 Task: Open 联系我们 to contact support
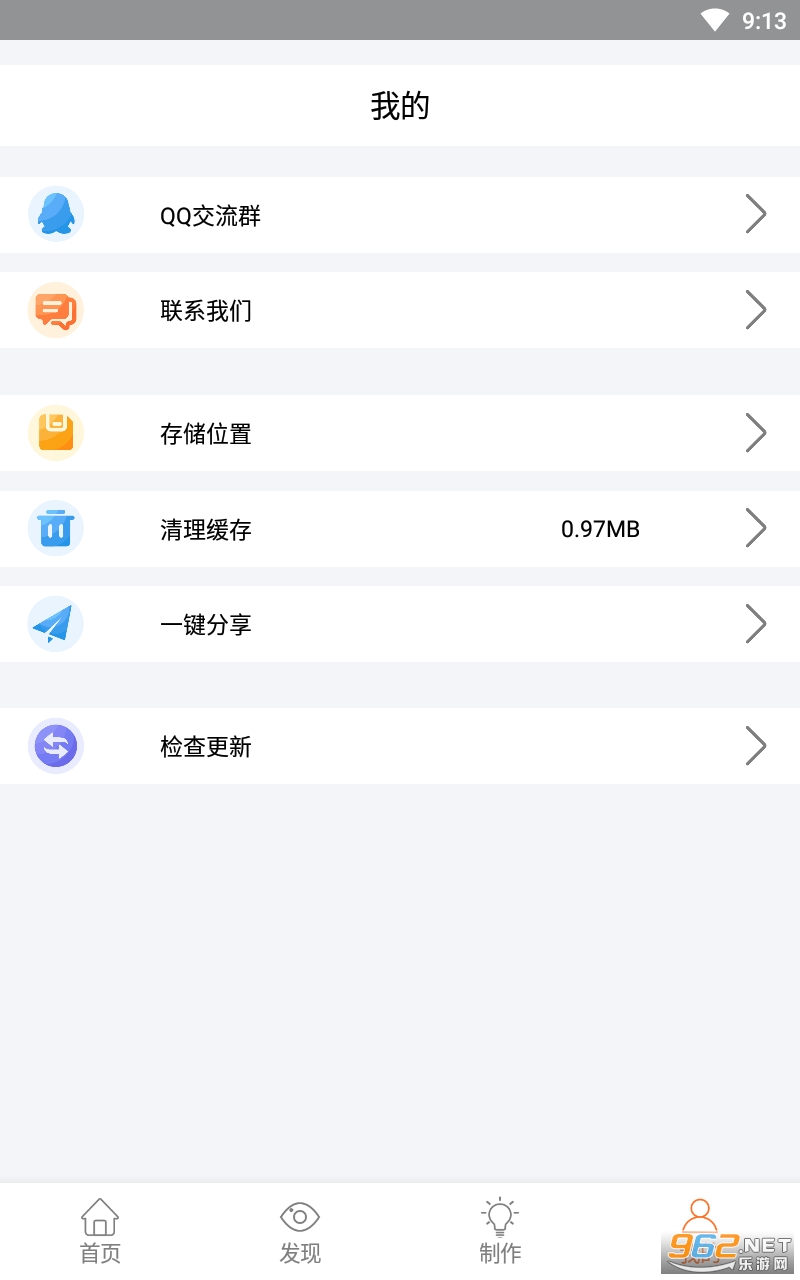click(400, 310)
